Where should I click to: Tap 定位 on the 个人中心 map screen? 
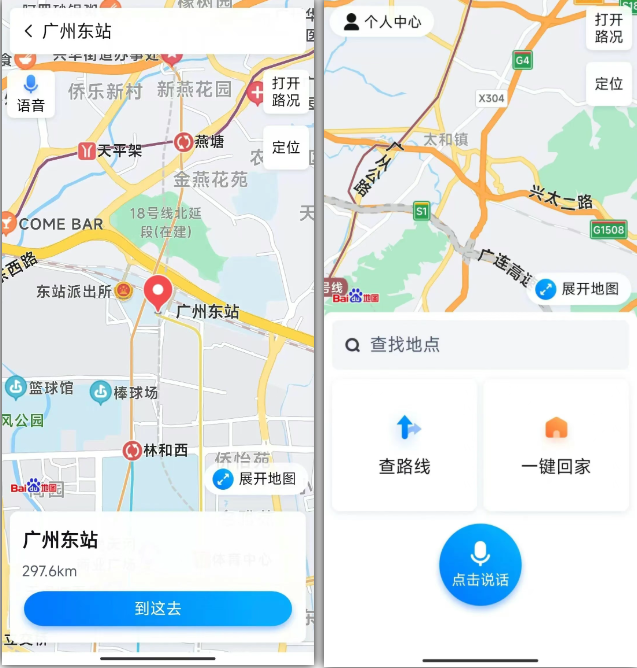pos(609,84)
